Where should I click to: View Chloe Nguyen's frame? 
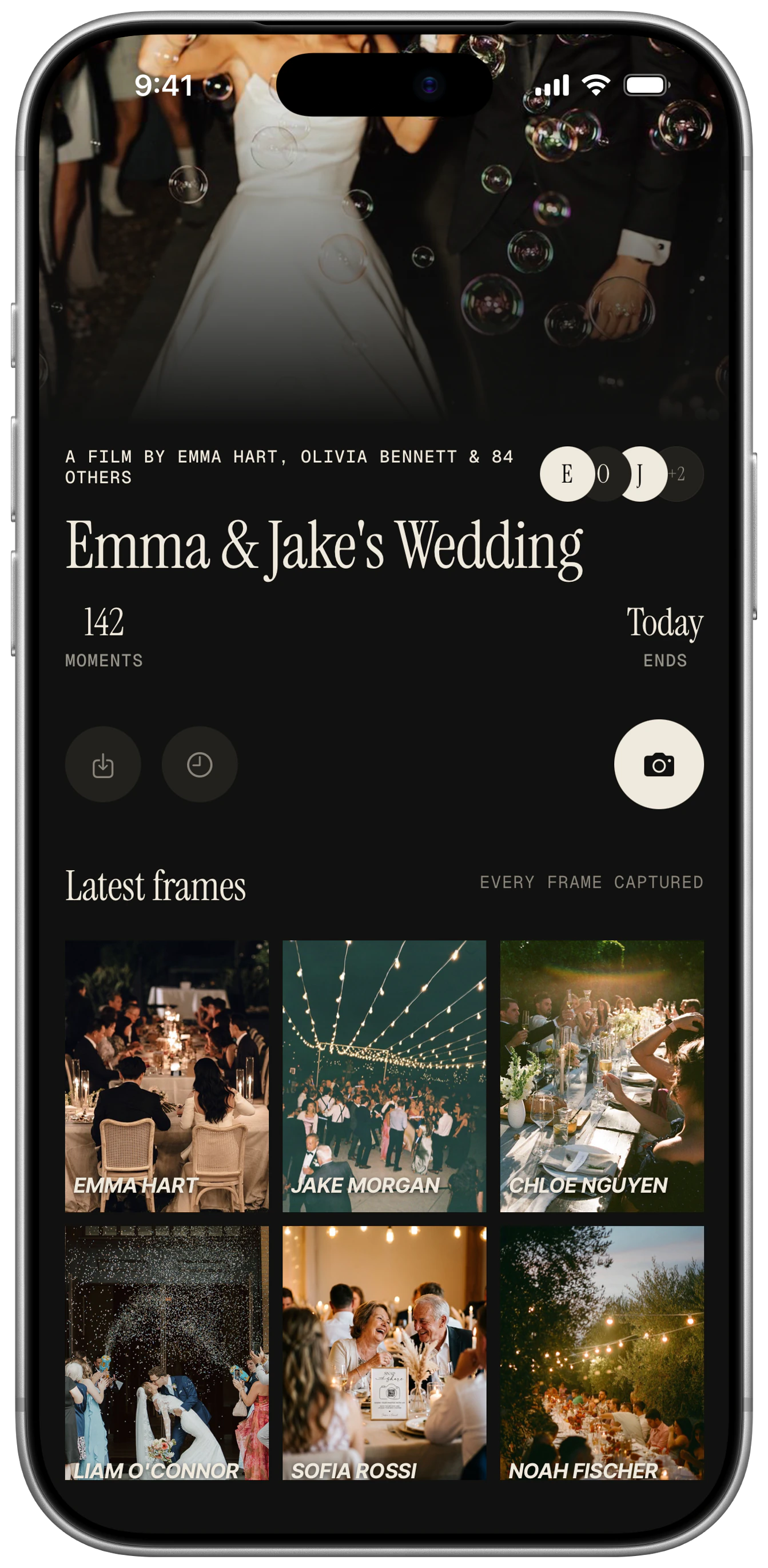[602, 1075]
